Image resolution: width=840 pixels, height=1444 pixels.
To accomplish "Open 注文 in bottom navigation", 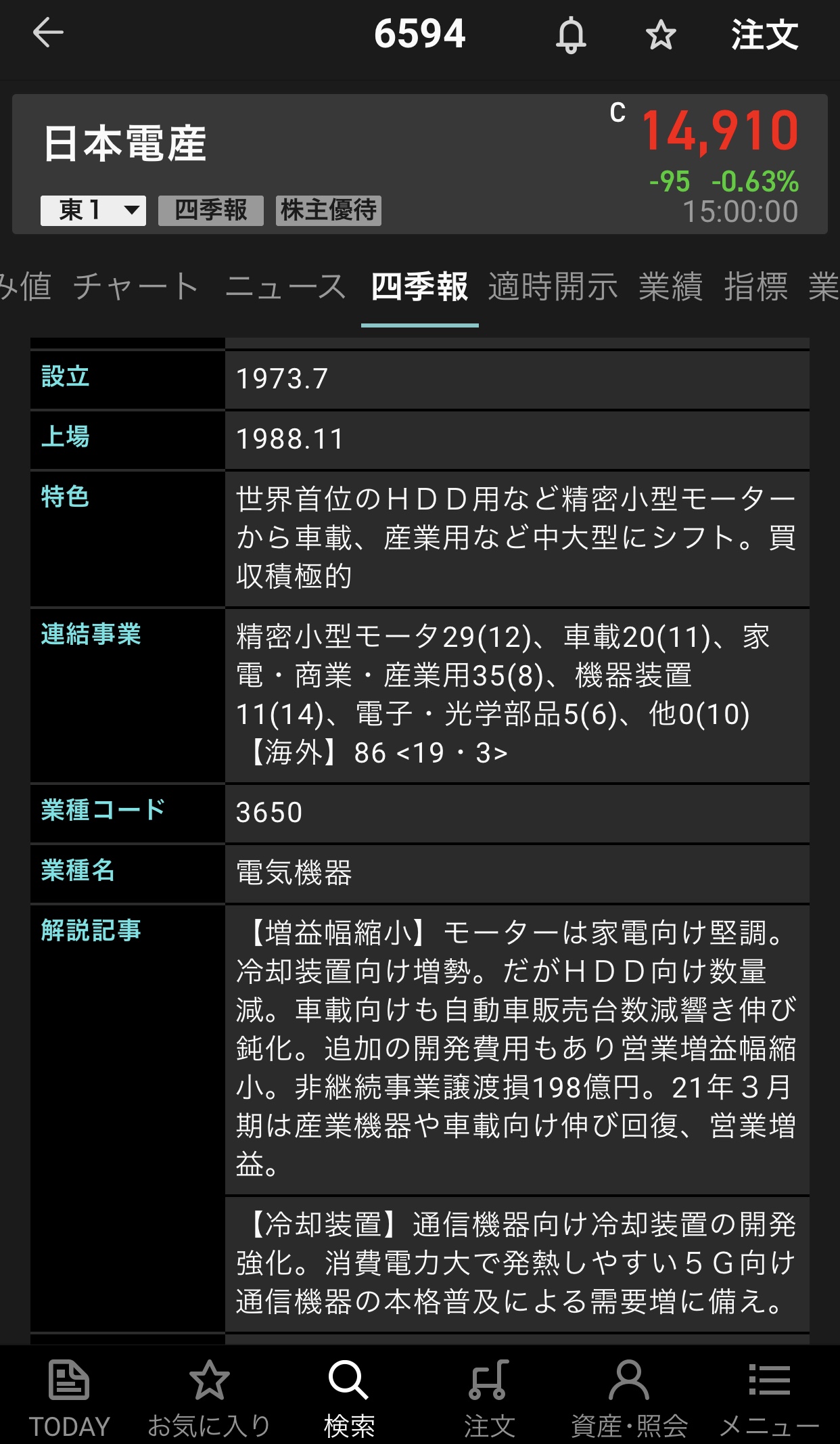I will [489, 1398].
